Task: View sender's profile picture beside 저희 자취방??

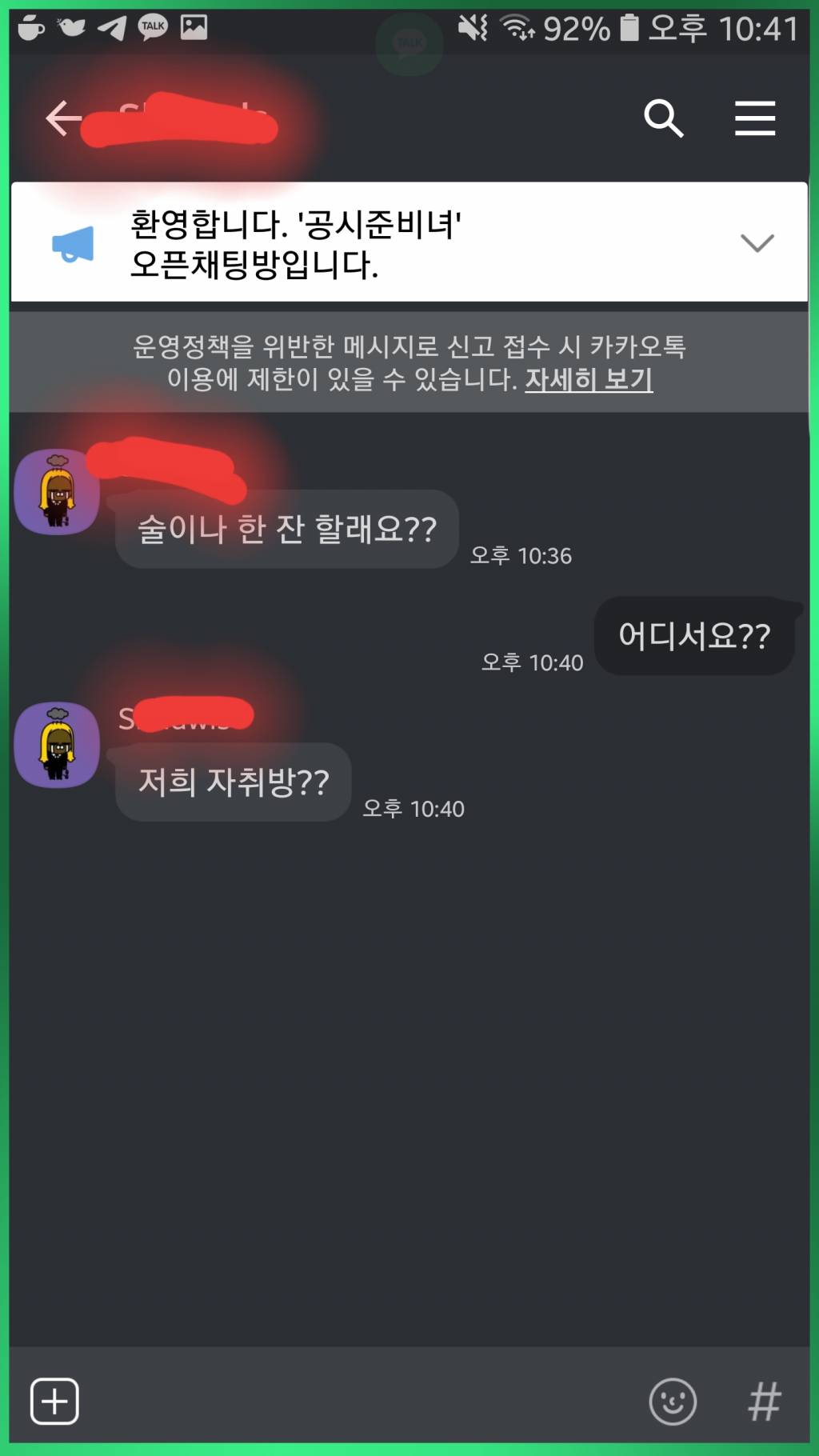Action: [x=57, y=744]
